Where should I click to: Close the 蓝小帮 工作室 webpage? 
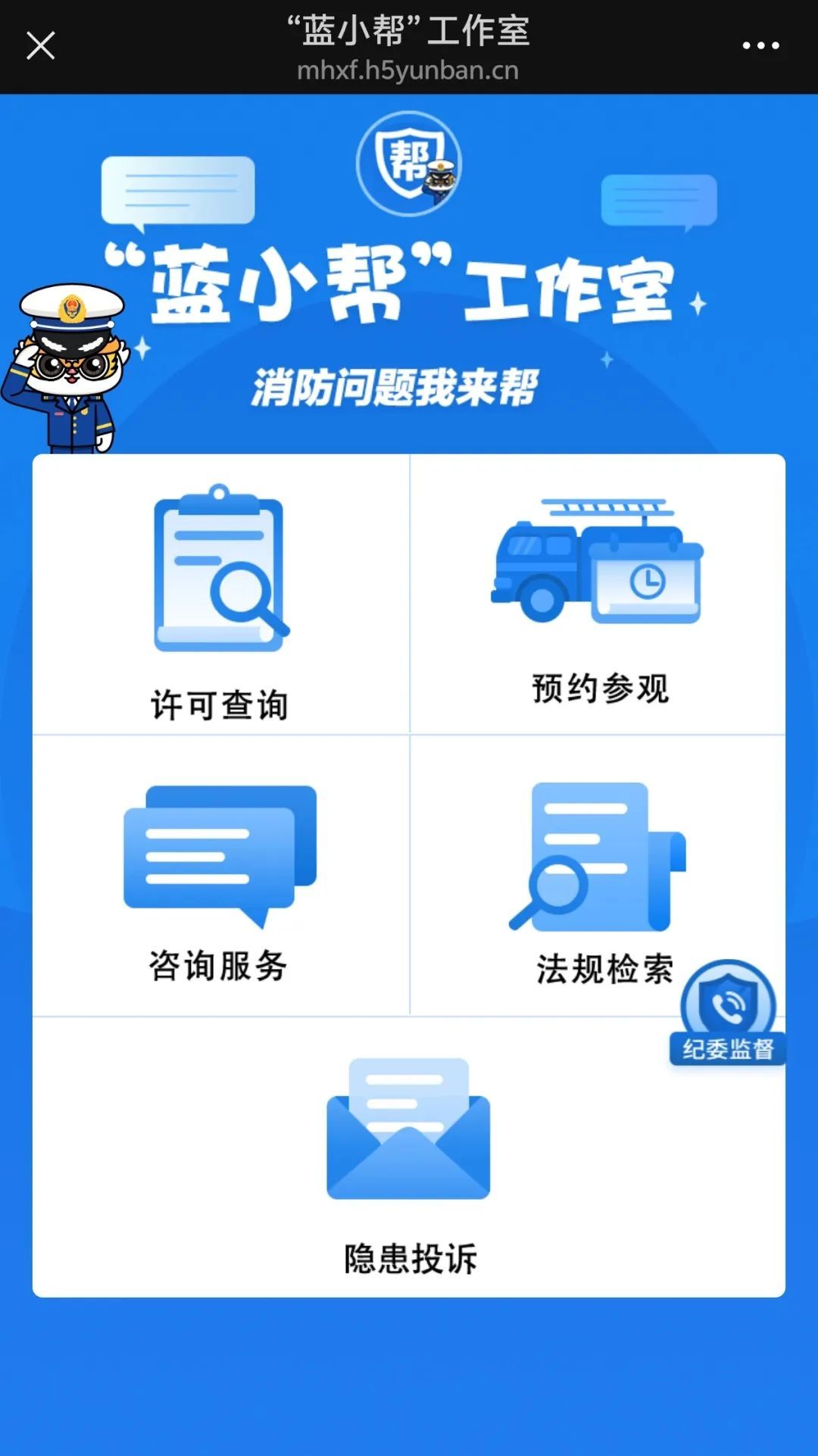(41, 45)
